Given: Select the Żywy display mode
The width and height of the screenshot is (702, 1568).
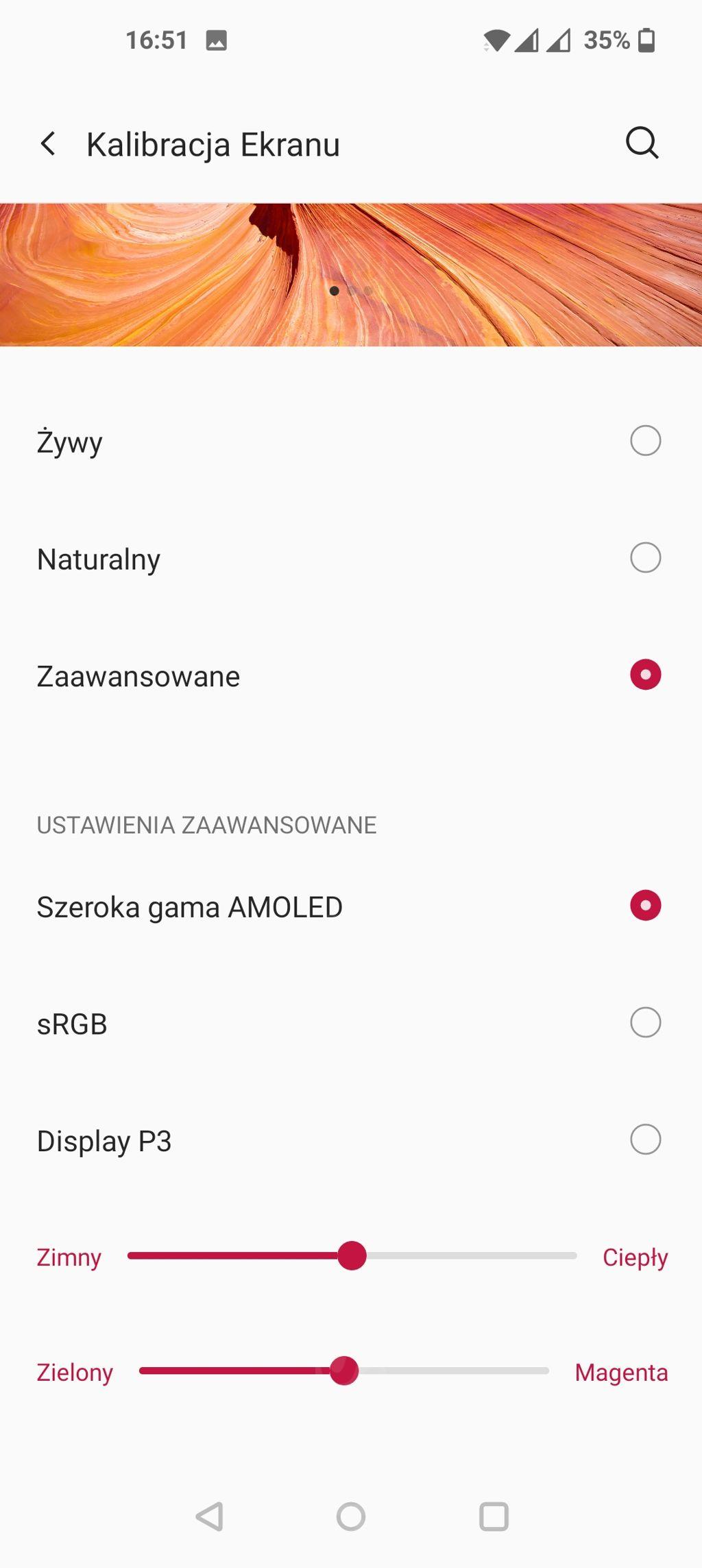Looking at the screenshot, I should [645, 441].
